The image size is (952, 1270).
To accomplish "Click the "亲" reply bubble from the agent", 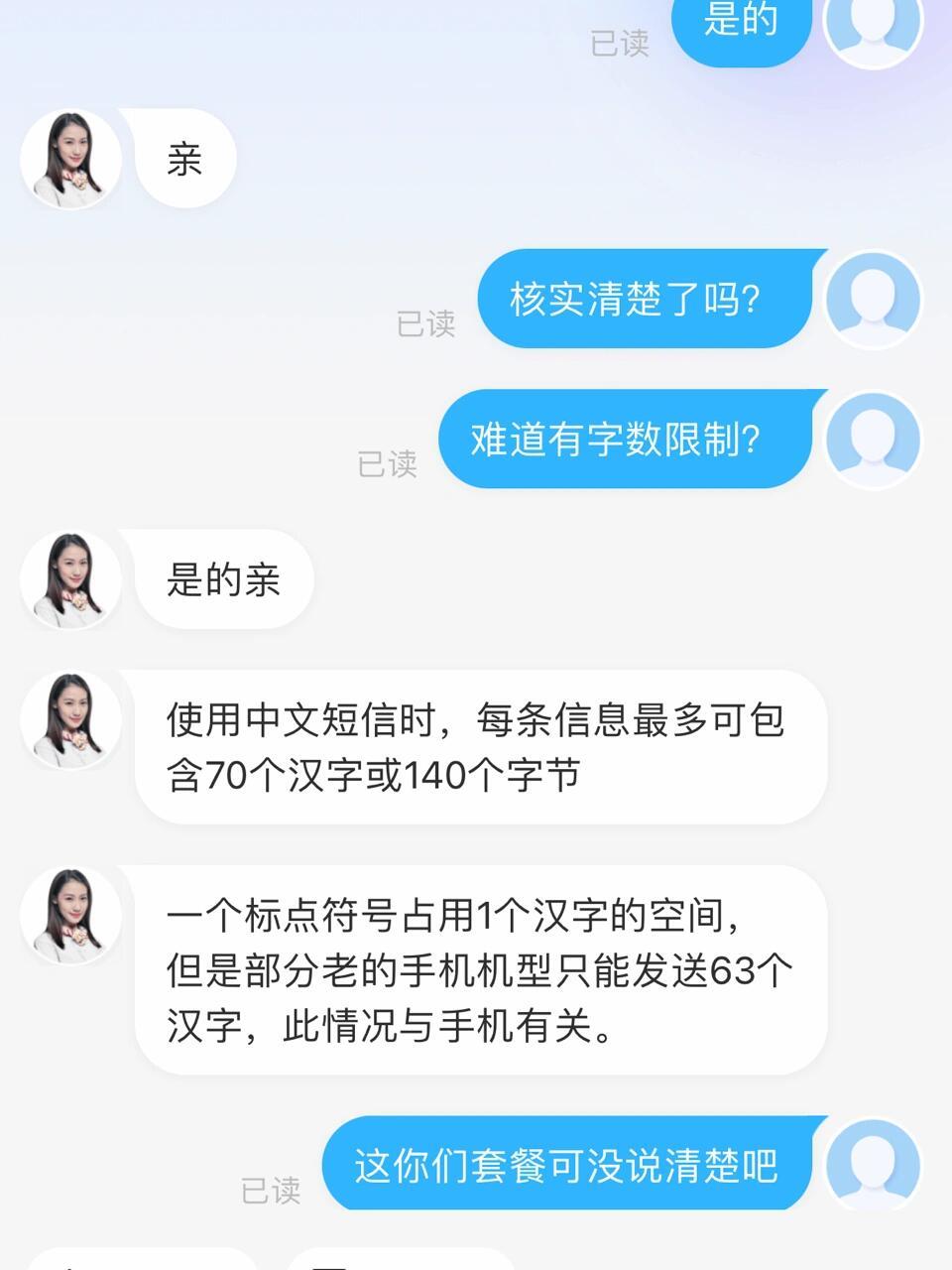I will tap(184, 159).
